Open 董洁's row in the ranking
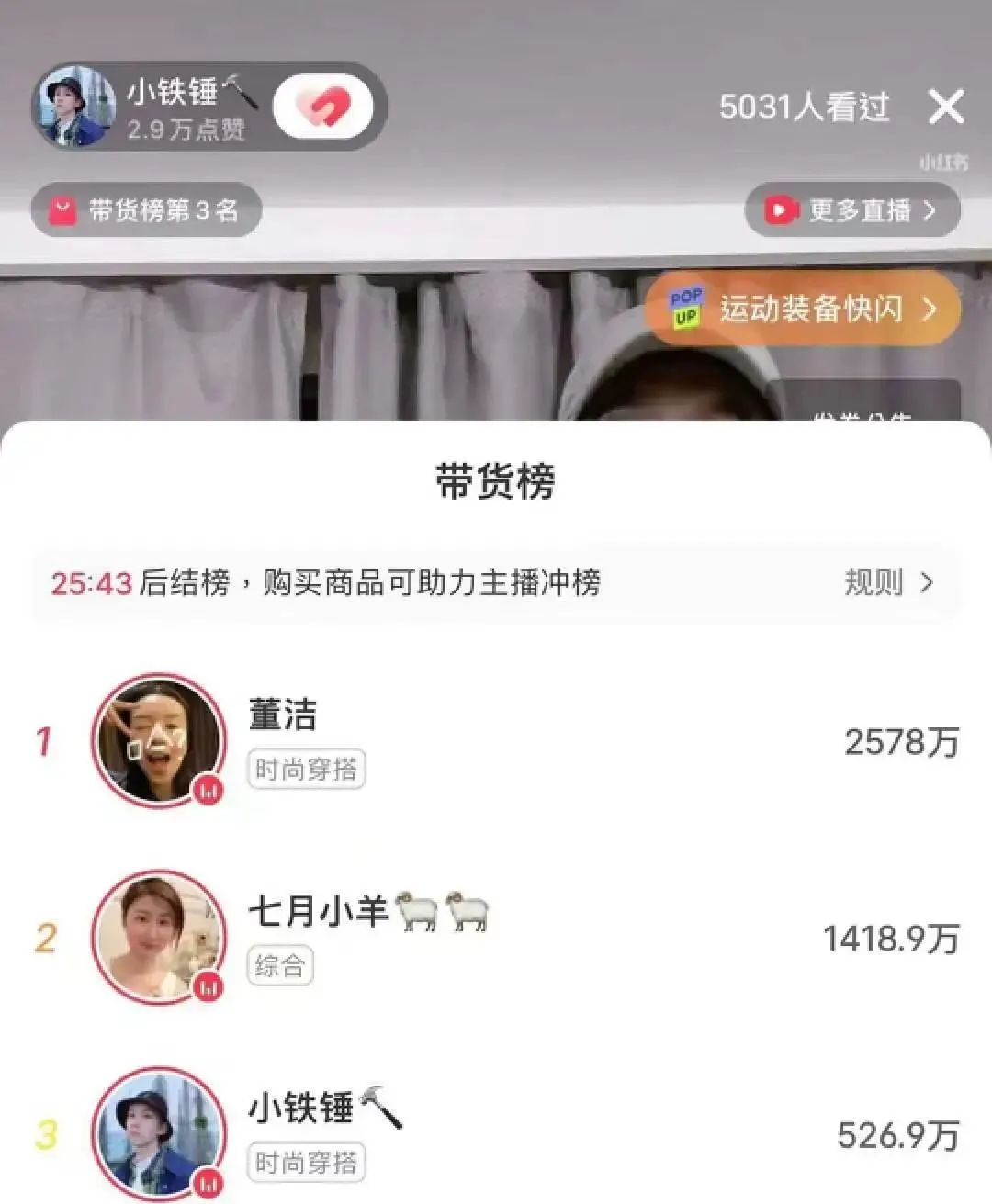The height and width of the screenshot is (1204, 992). pyautogui.click(x=496, y=742)
